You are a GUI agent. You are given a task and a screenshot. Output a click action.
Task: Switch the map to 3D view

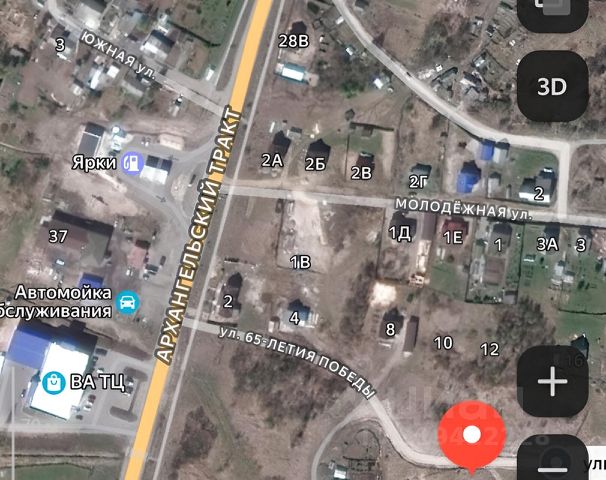[x=552, y=86]
